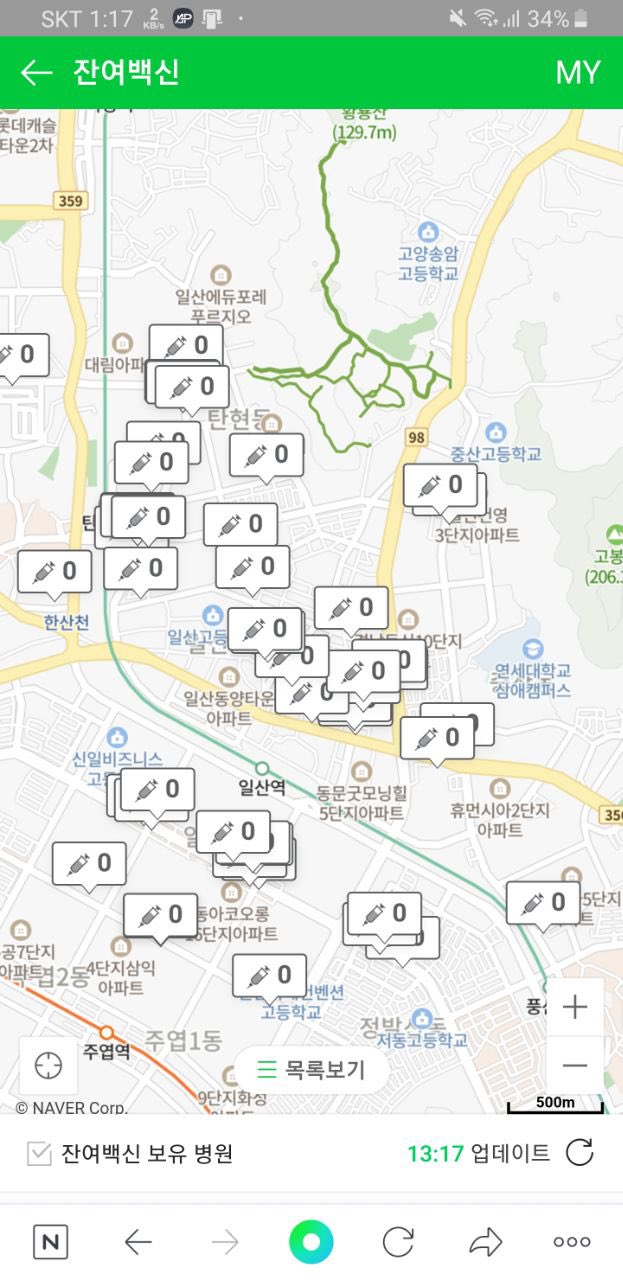Navigate back in the browser toolbar
623x1280 pixels.
138,1242
